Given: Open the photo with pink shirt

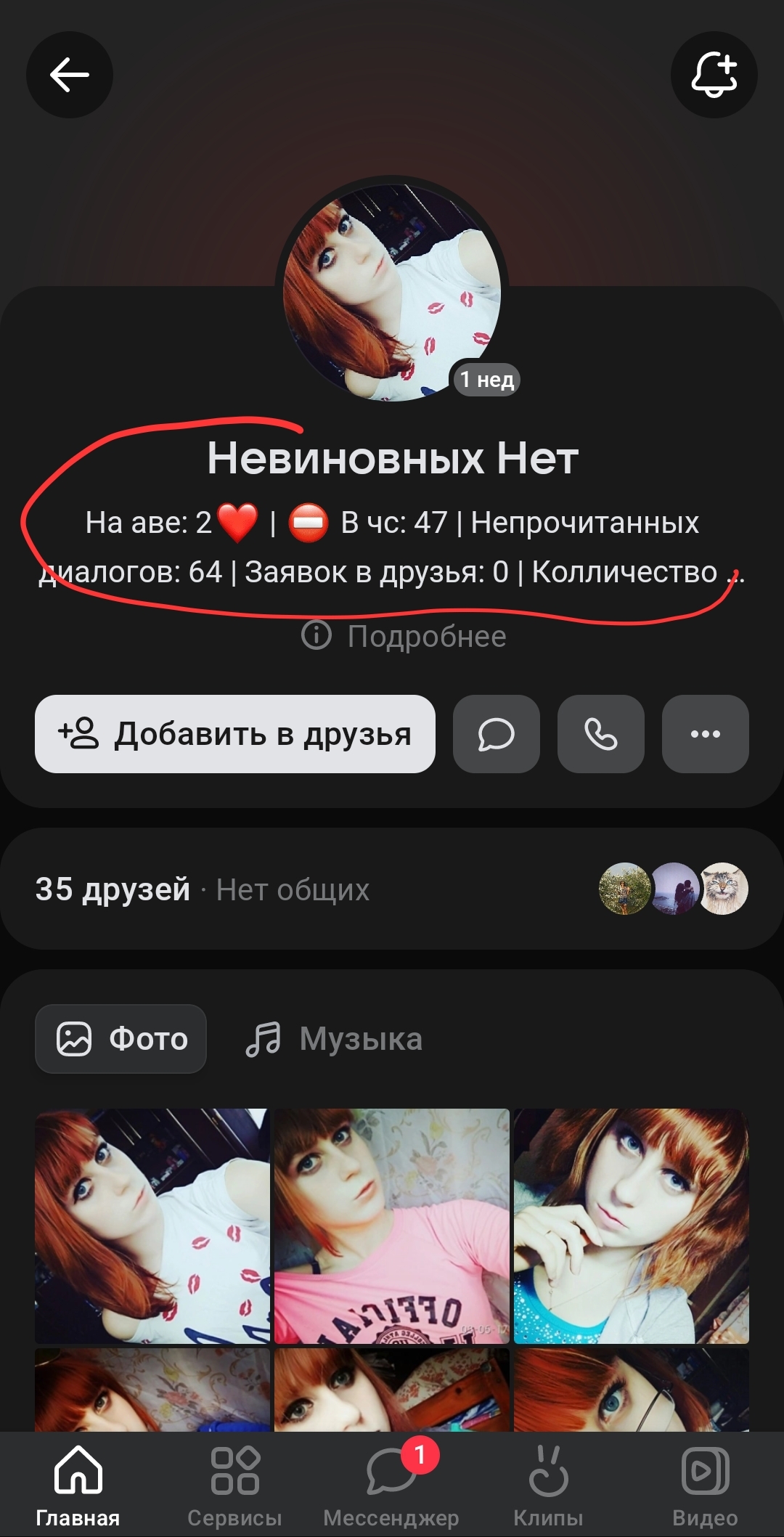Looking at the screenshot, I should 392,1226.
